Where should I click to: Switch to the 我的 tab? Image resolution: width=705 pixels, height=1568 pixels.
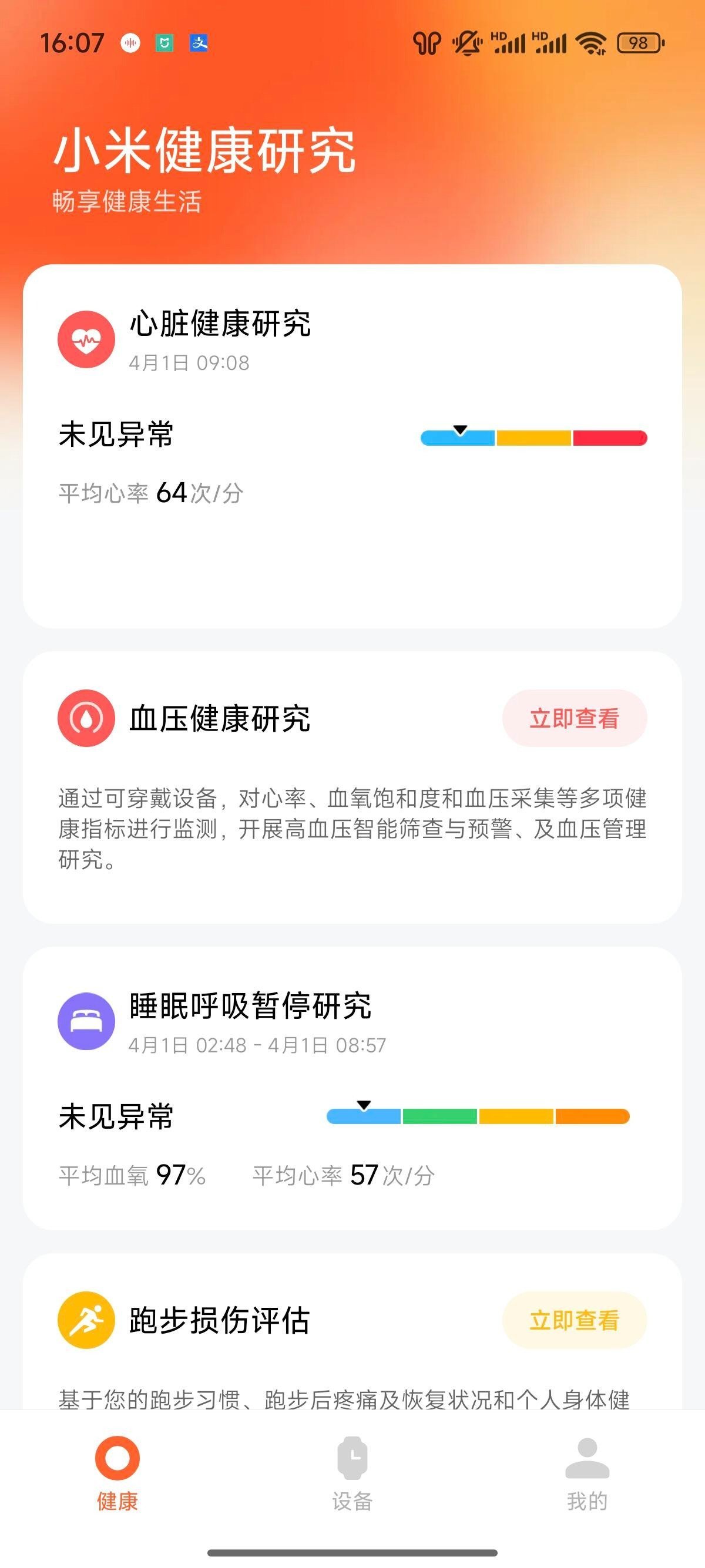[587, 1473]
